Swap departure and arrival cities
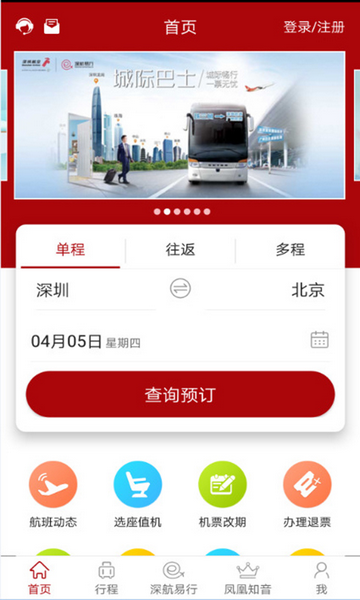360x600 pixels. tap(180, 289)
